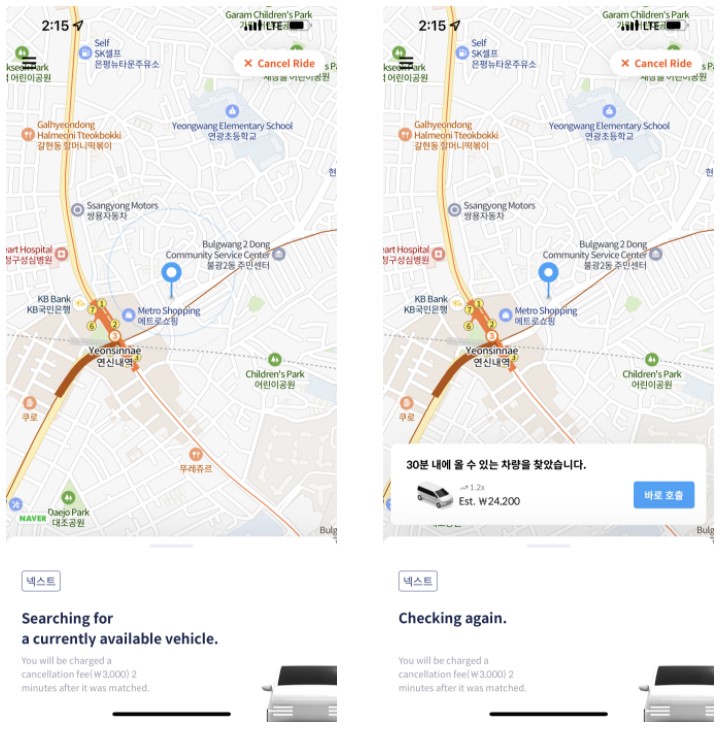This screenshot has height=729, width=722.
Task: Open the hamburger menu on the map
Action: click(29, 62)
